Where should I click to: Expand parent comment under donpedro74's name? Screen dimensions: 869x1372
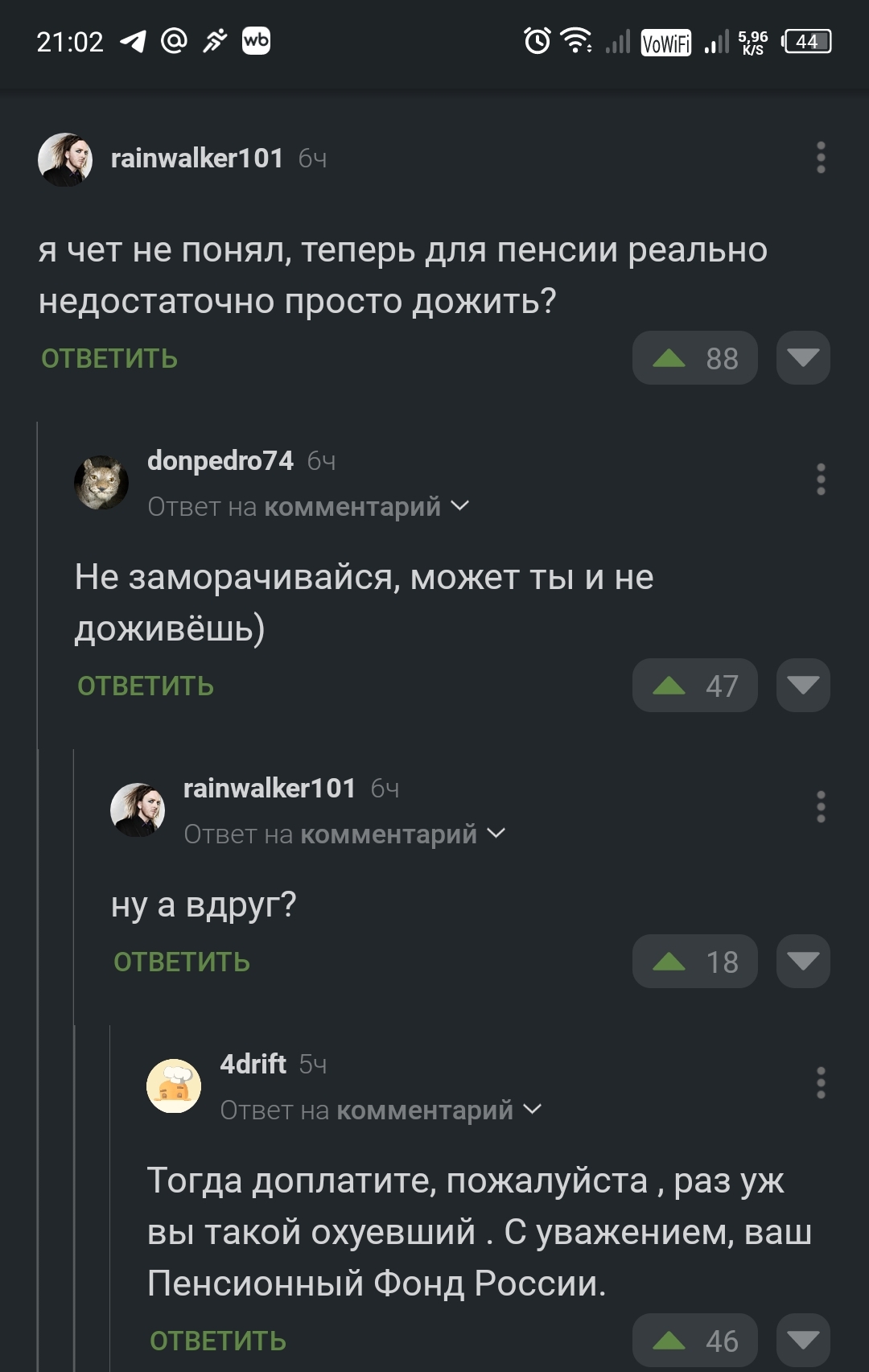point(308,507)
